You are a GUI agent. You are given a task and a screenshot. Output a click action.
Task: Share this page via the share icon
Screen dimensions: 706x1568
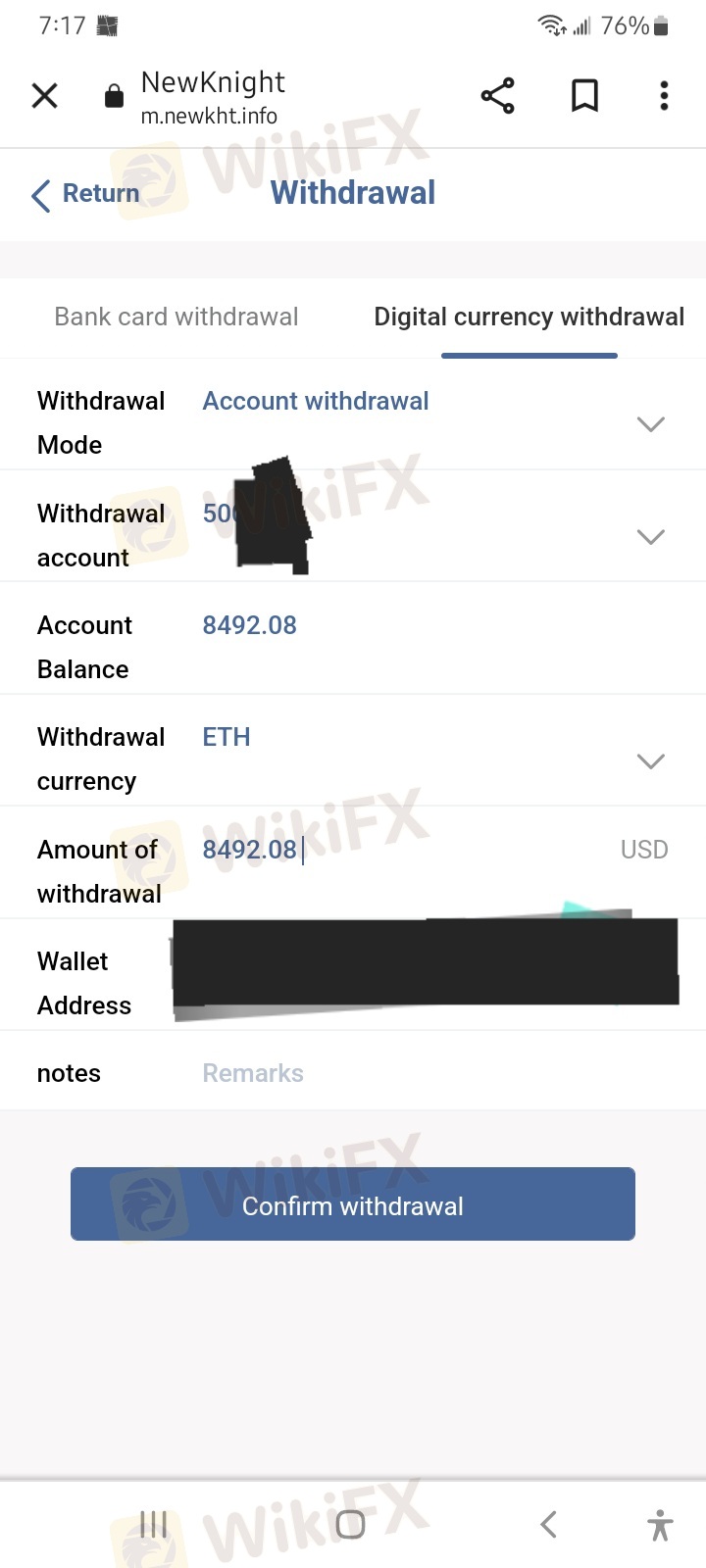coord(498,96)
